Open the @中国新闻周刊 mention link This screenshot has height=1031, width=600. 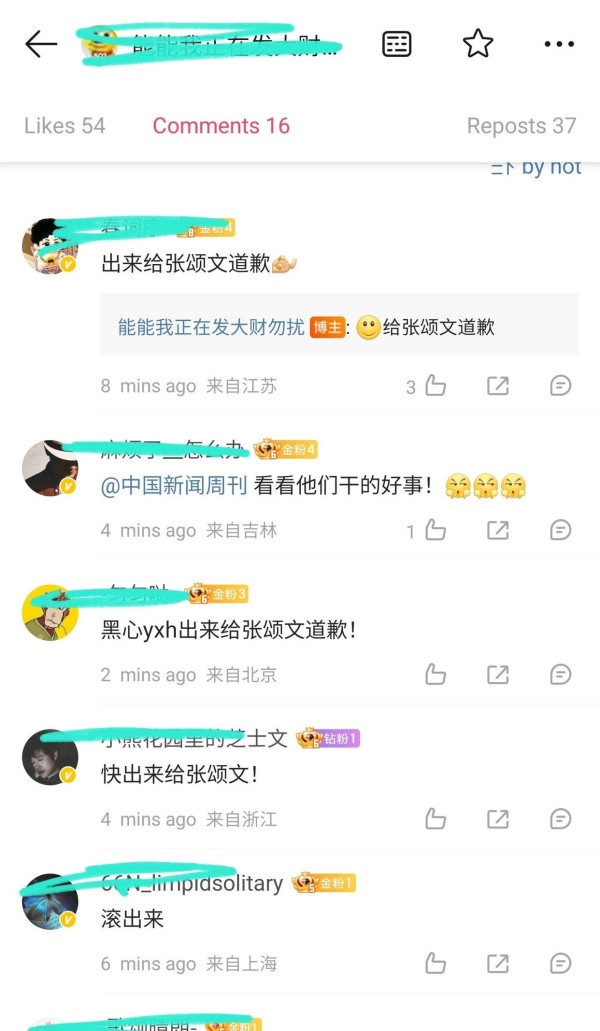[x=174, y=486]
